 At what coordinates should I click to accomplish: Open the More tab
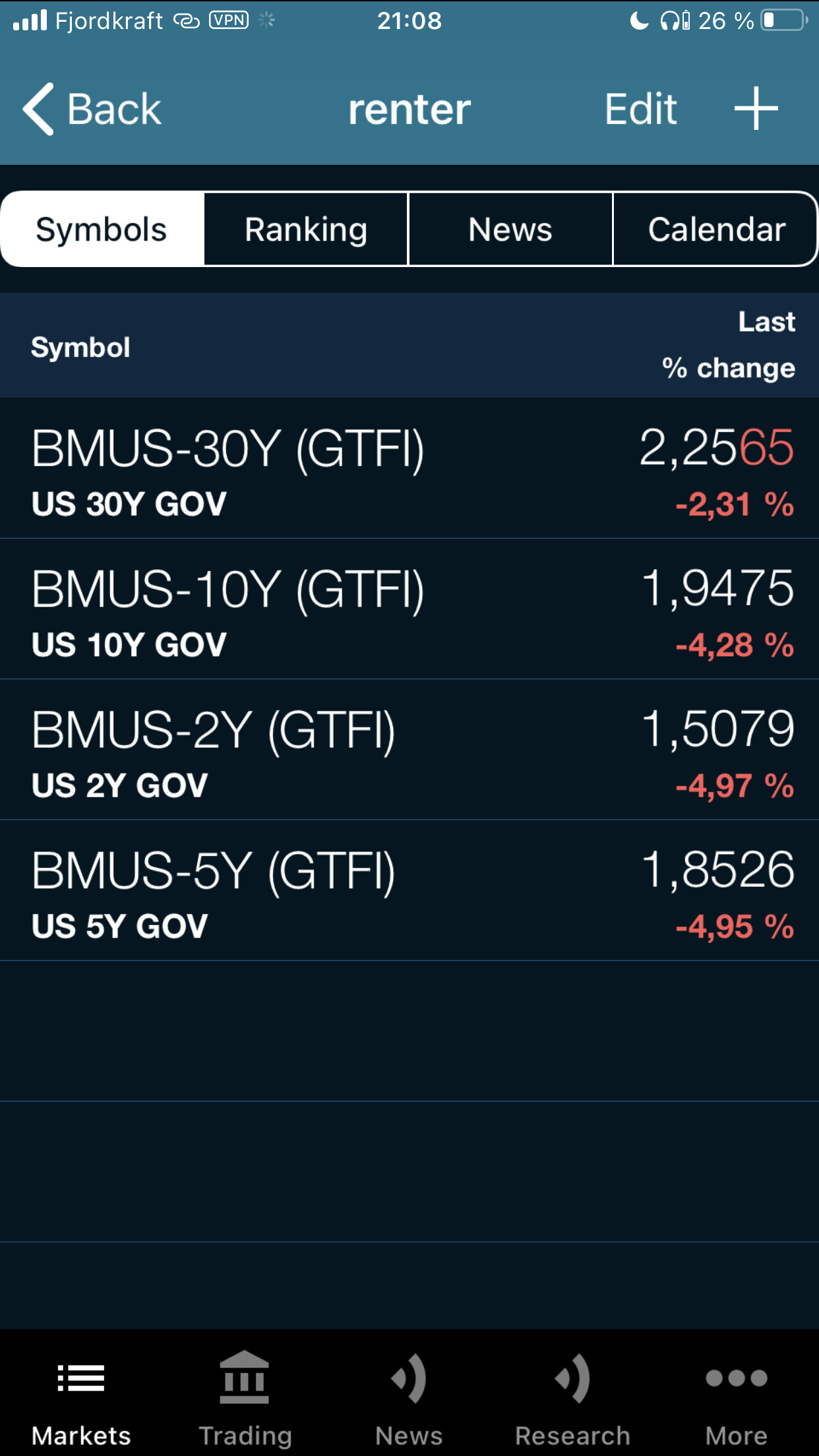[x=737, y=1397]
